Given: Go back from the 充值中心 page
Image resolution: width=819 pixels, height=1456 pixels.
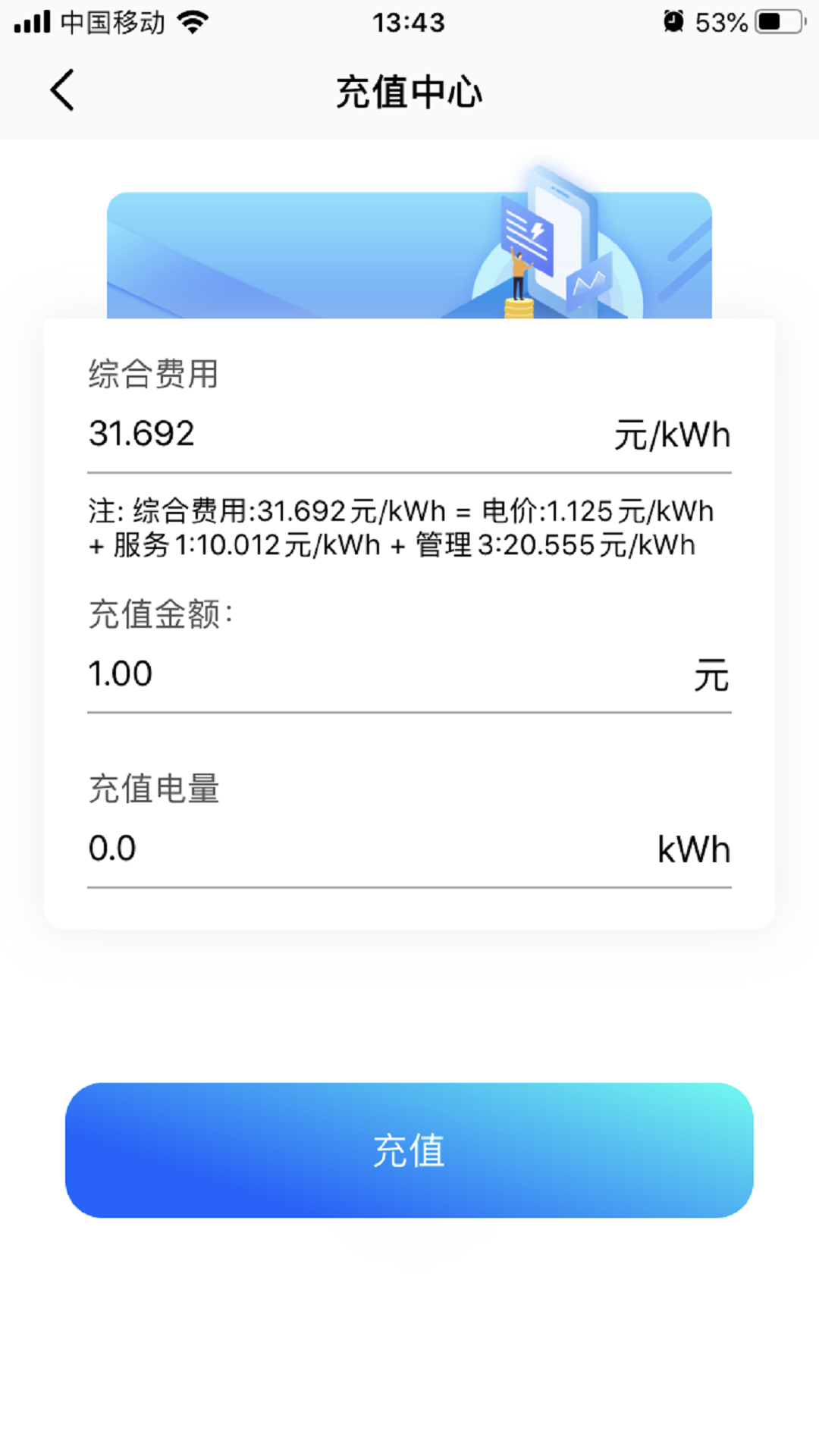Looking at the screenshot, I should click(x=62, y=91).
